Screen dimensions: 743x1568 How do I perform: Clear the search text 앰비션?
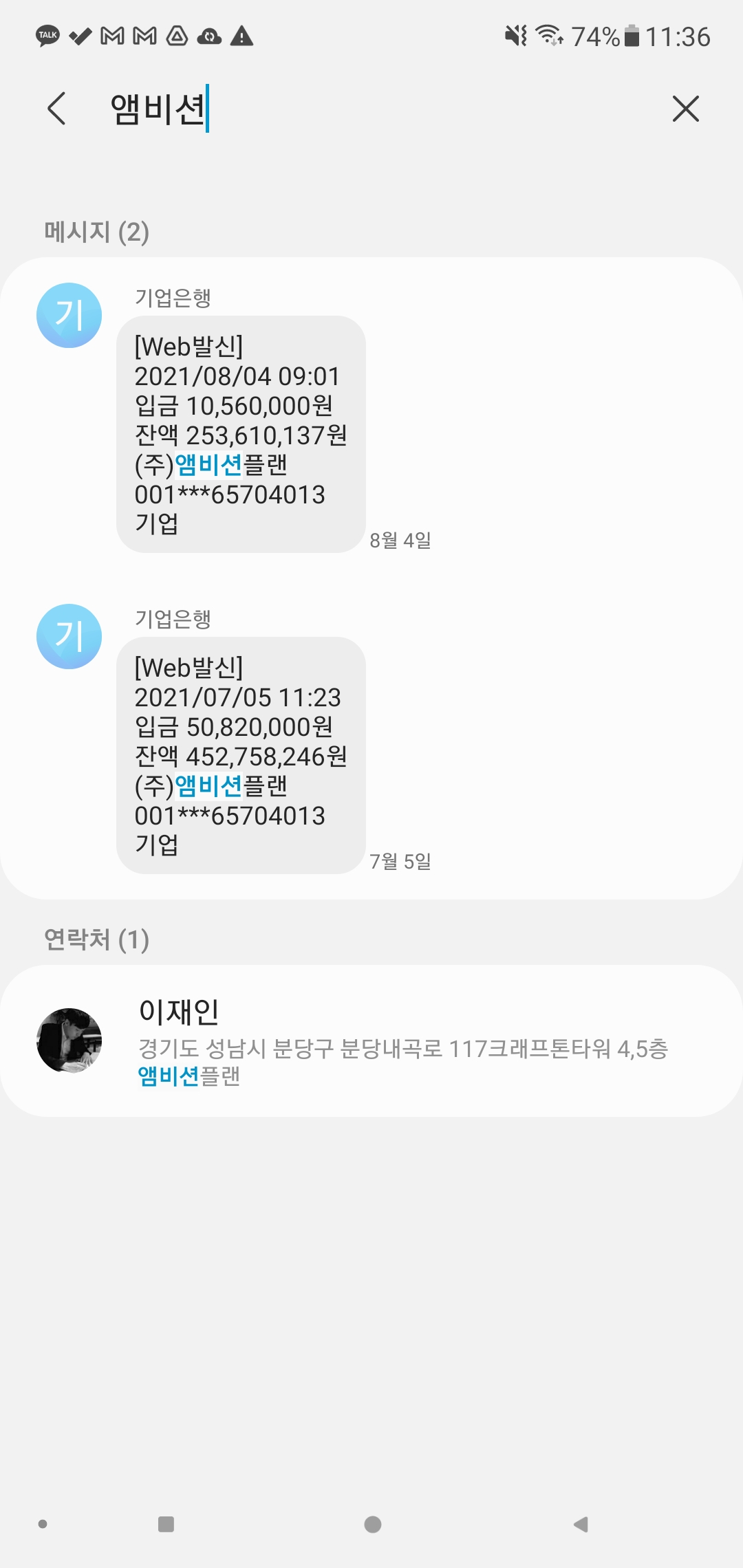(x=685, y=109)
